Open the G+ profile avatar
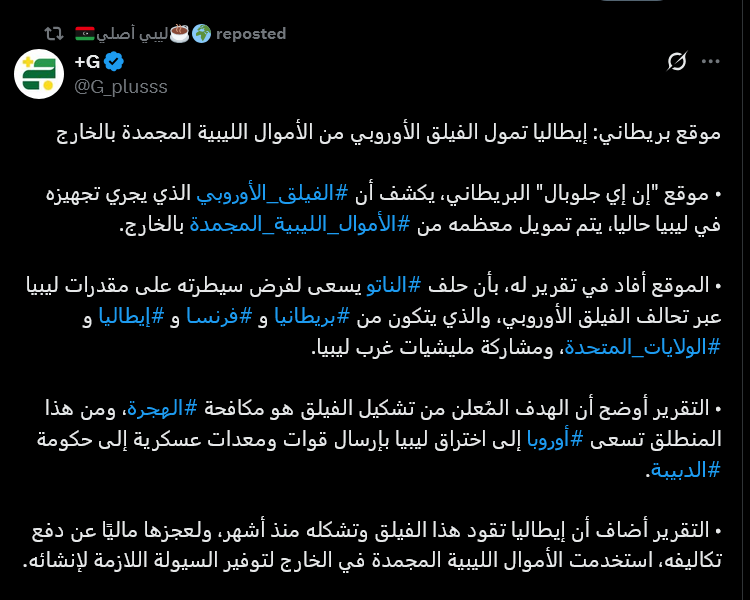 [38, 74]
